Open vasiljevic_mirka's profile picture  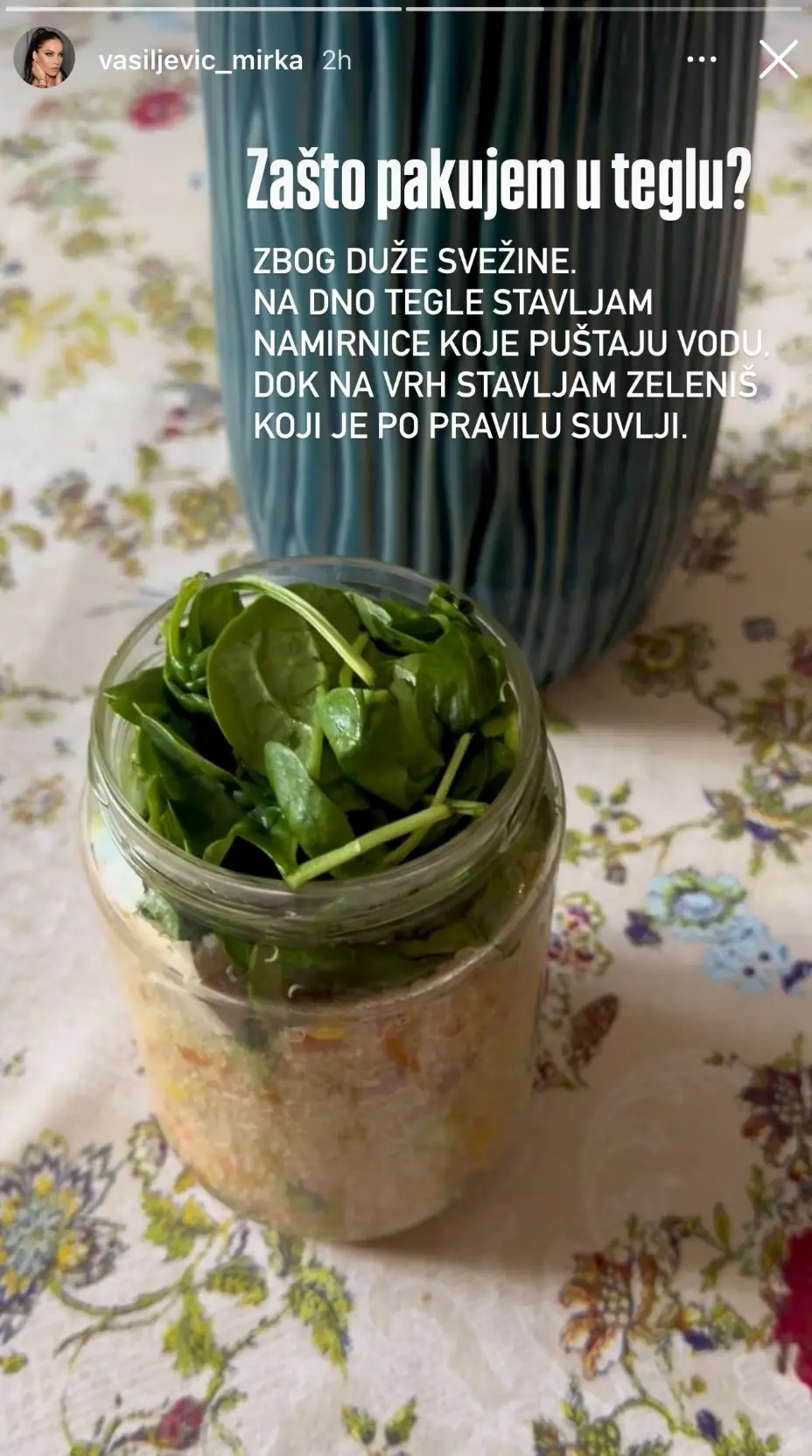[44, 58]
